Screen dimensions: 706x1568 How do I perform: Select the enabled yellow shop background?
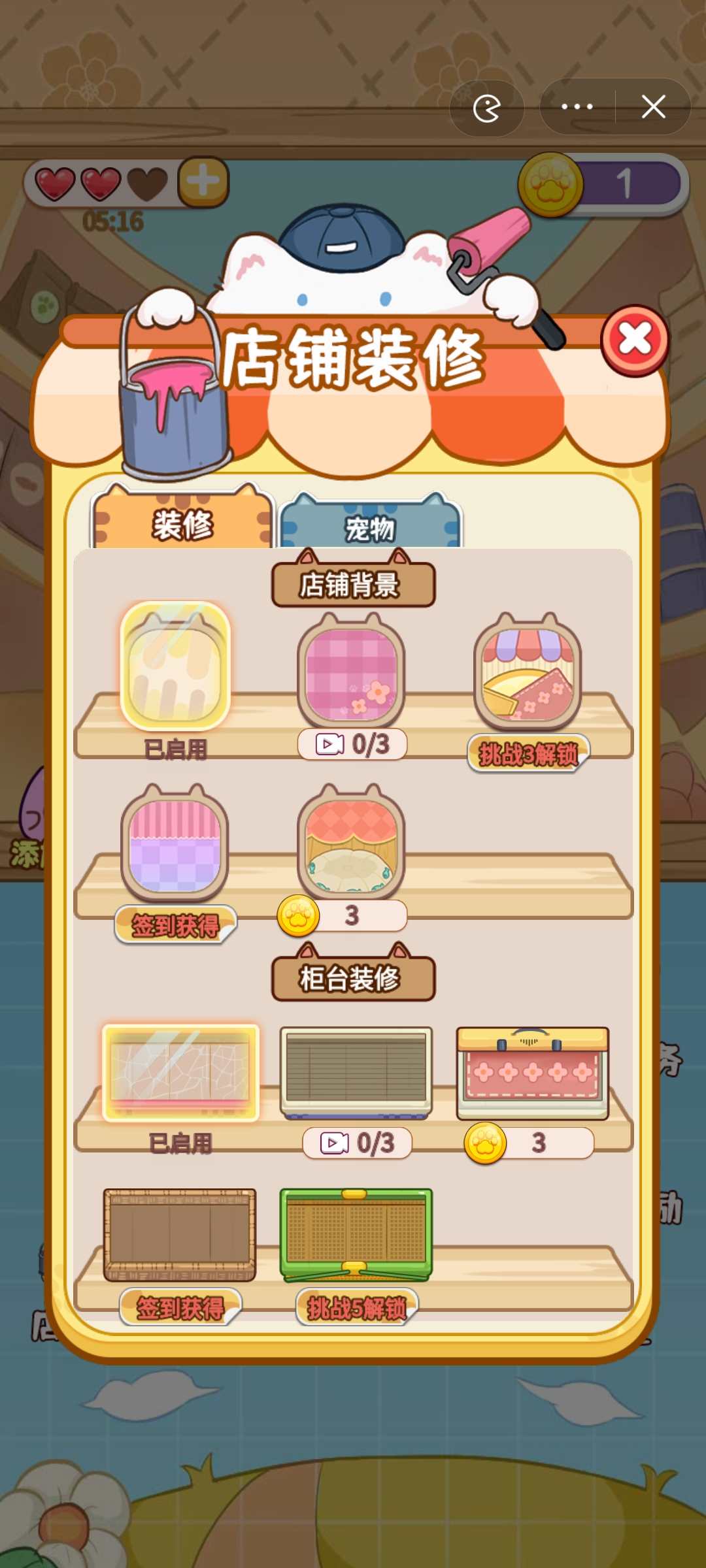[175, 666]
